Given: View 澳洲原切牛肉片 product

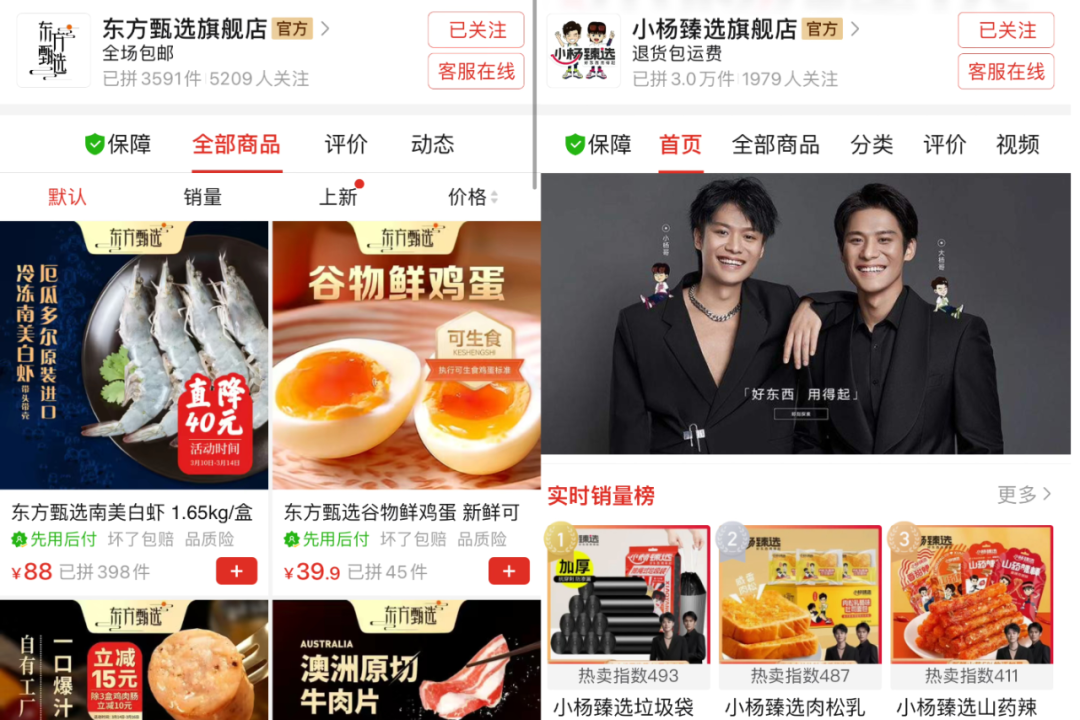Looking at the screenshot, I should [x=406, y=660].
